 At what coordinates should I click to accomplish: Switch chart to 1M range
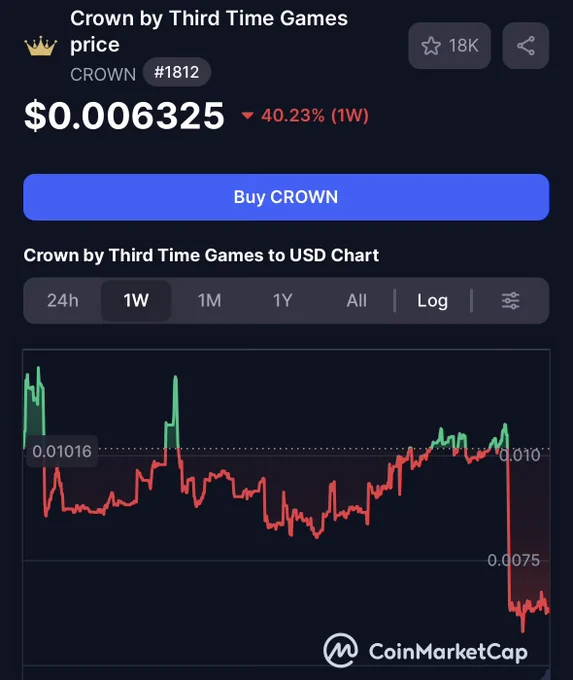[210, 301]
